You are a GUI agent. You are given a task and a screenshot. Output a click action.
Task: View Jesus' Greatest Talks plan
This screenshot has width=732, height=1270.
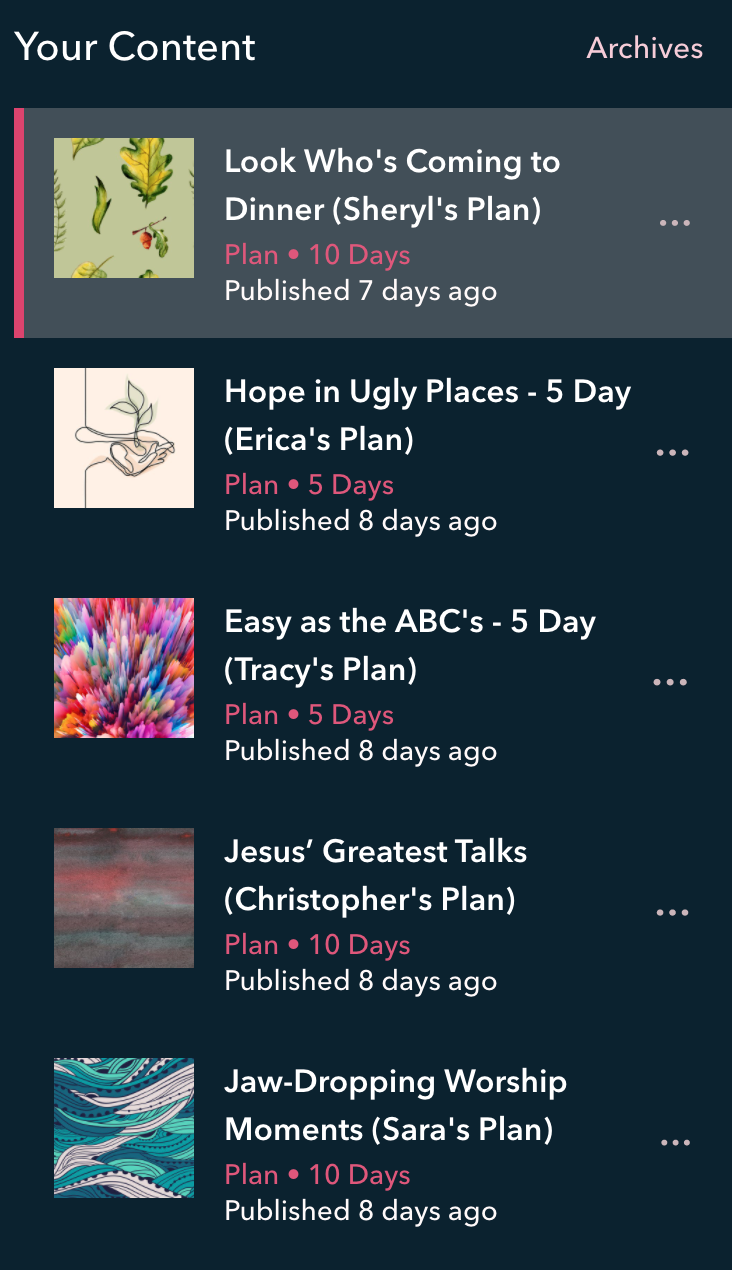coord(375,876)
